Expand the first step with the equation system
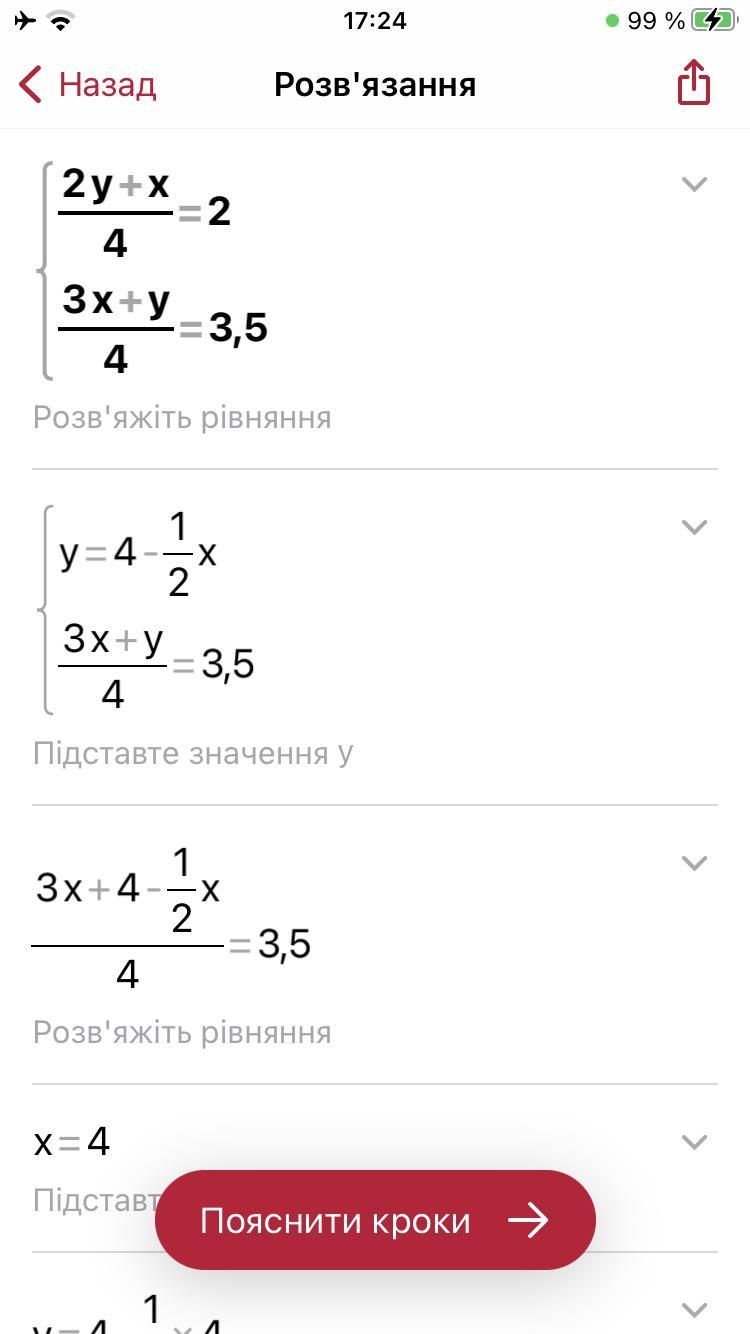This screenshot has width=750, height=1334. [694, 184]
